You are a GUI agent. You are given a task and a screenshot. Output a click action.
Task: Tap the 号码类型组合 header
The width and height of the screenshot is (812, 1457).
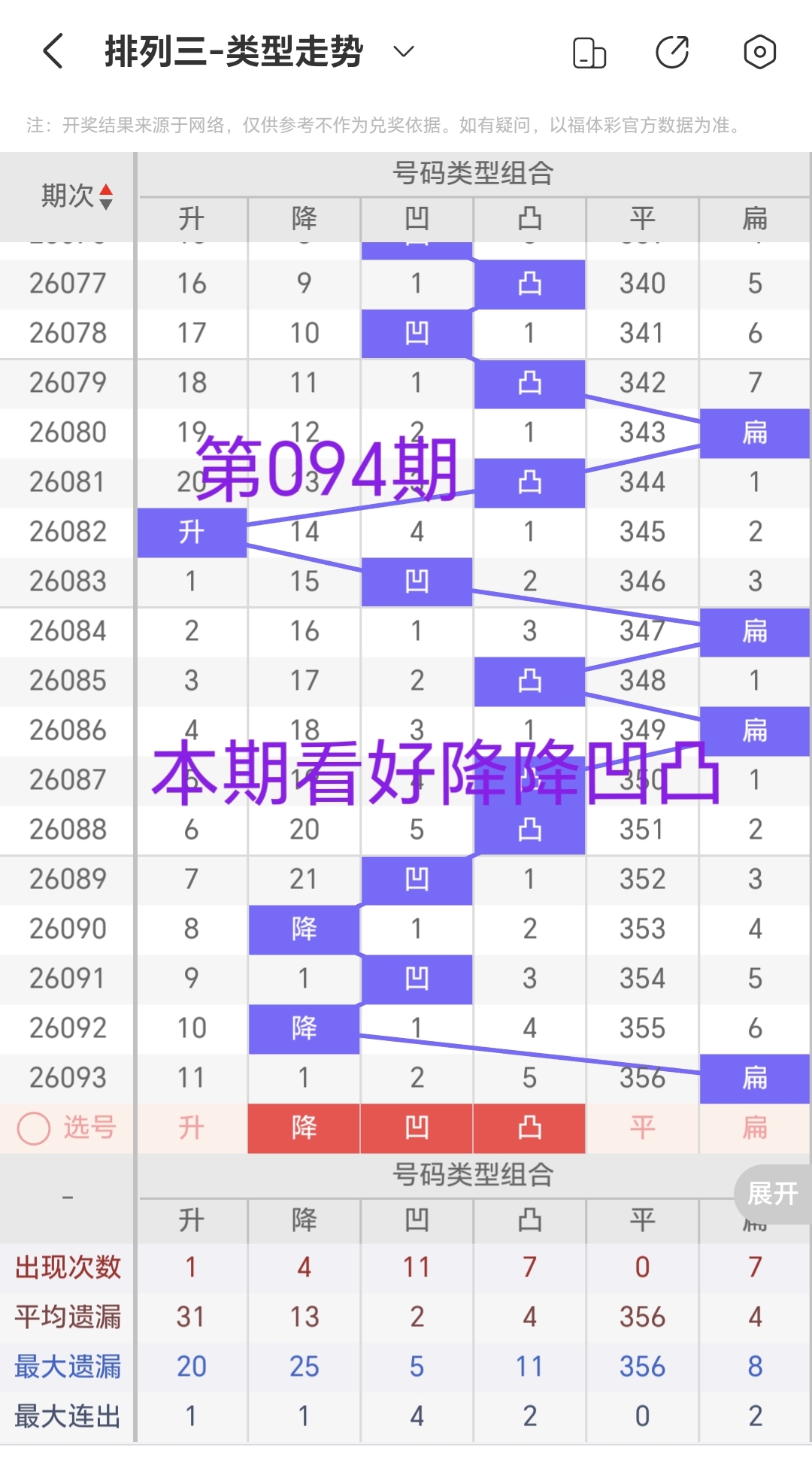coord(473,172)
